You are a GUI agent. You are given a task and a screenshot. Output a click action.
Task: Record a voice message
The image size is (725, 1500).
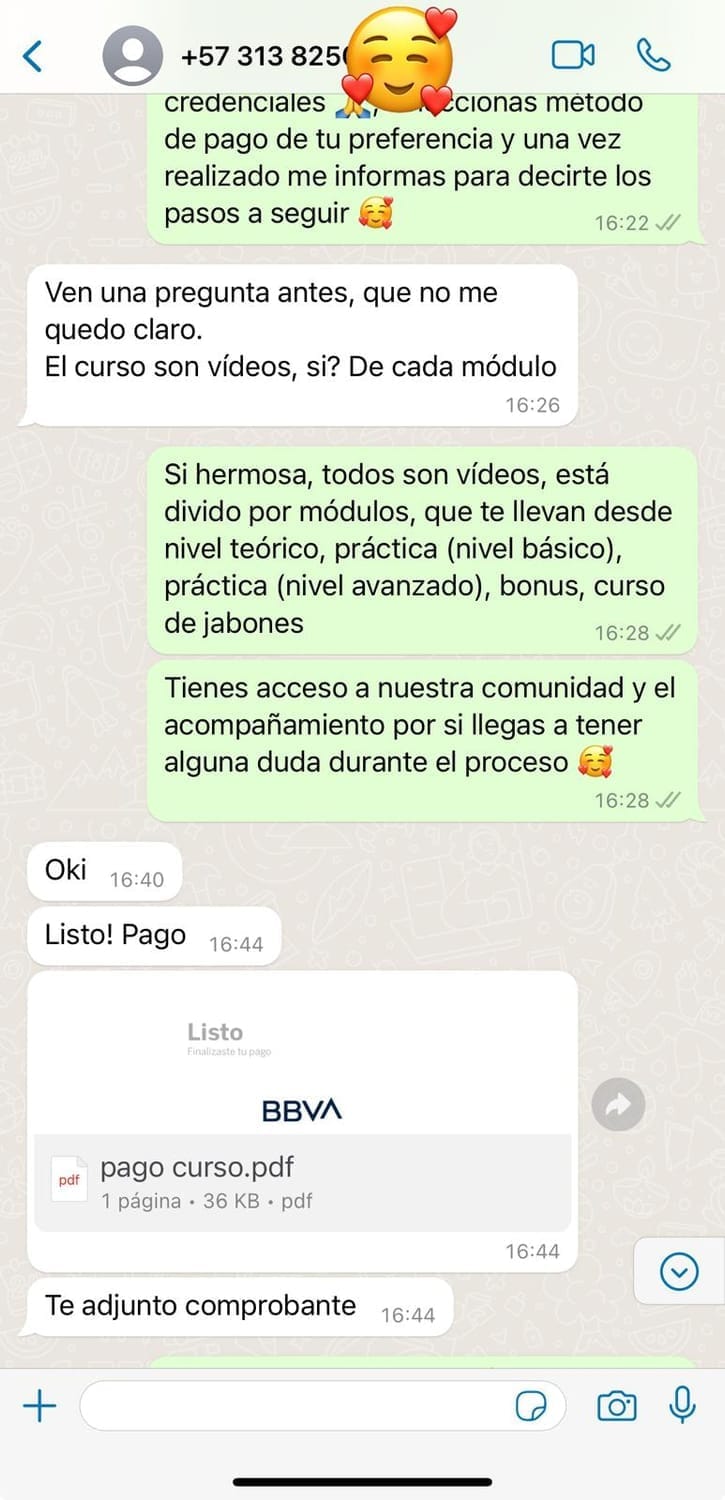(x=683, y=1405)
